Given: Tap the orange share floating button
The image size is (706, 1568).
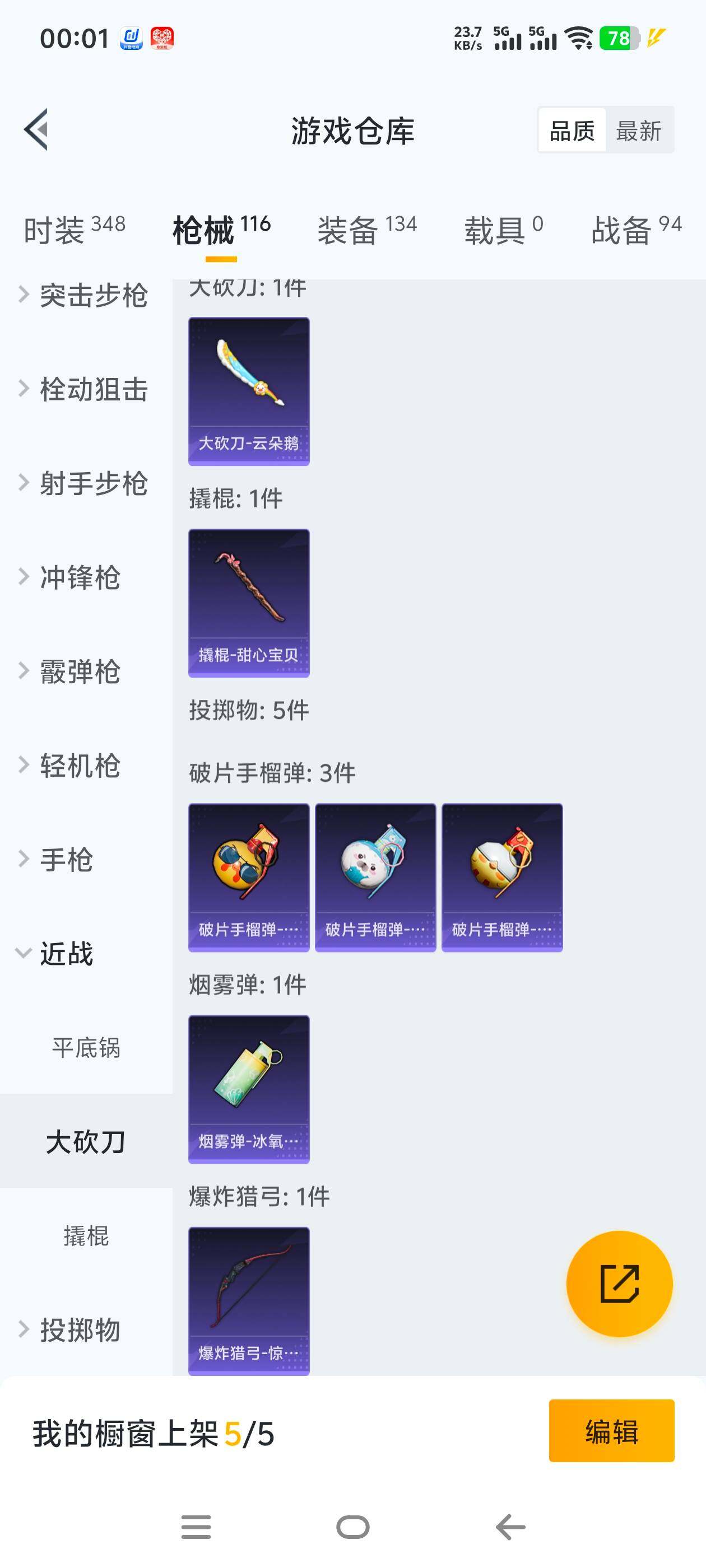Looking at the screenshot, I should 619,1283.
